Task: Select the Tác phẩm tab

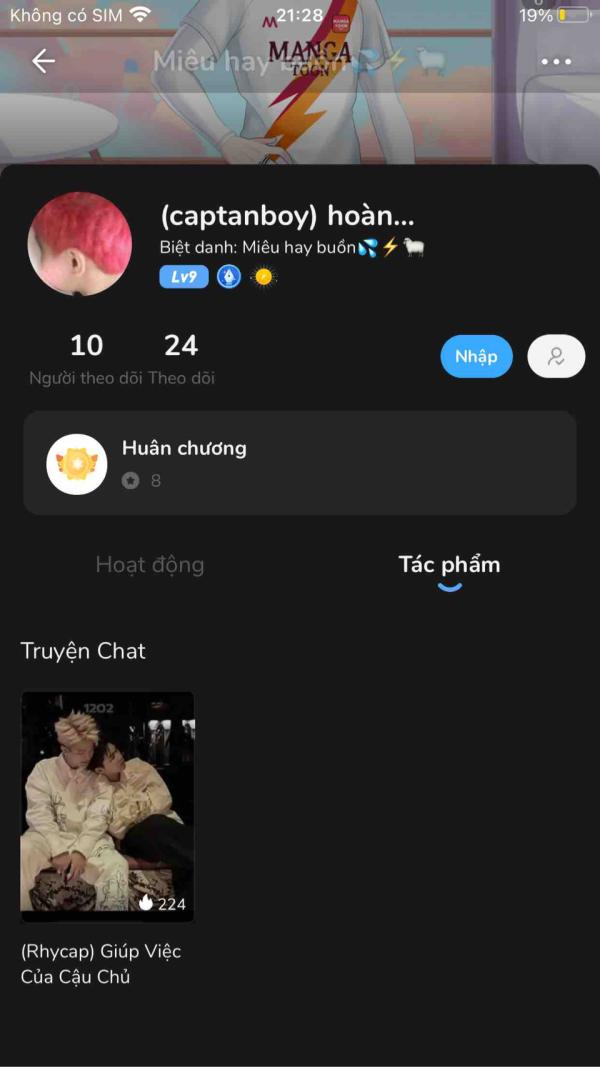Action: (x=449, y=565)
